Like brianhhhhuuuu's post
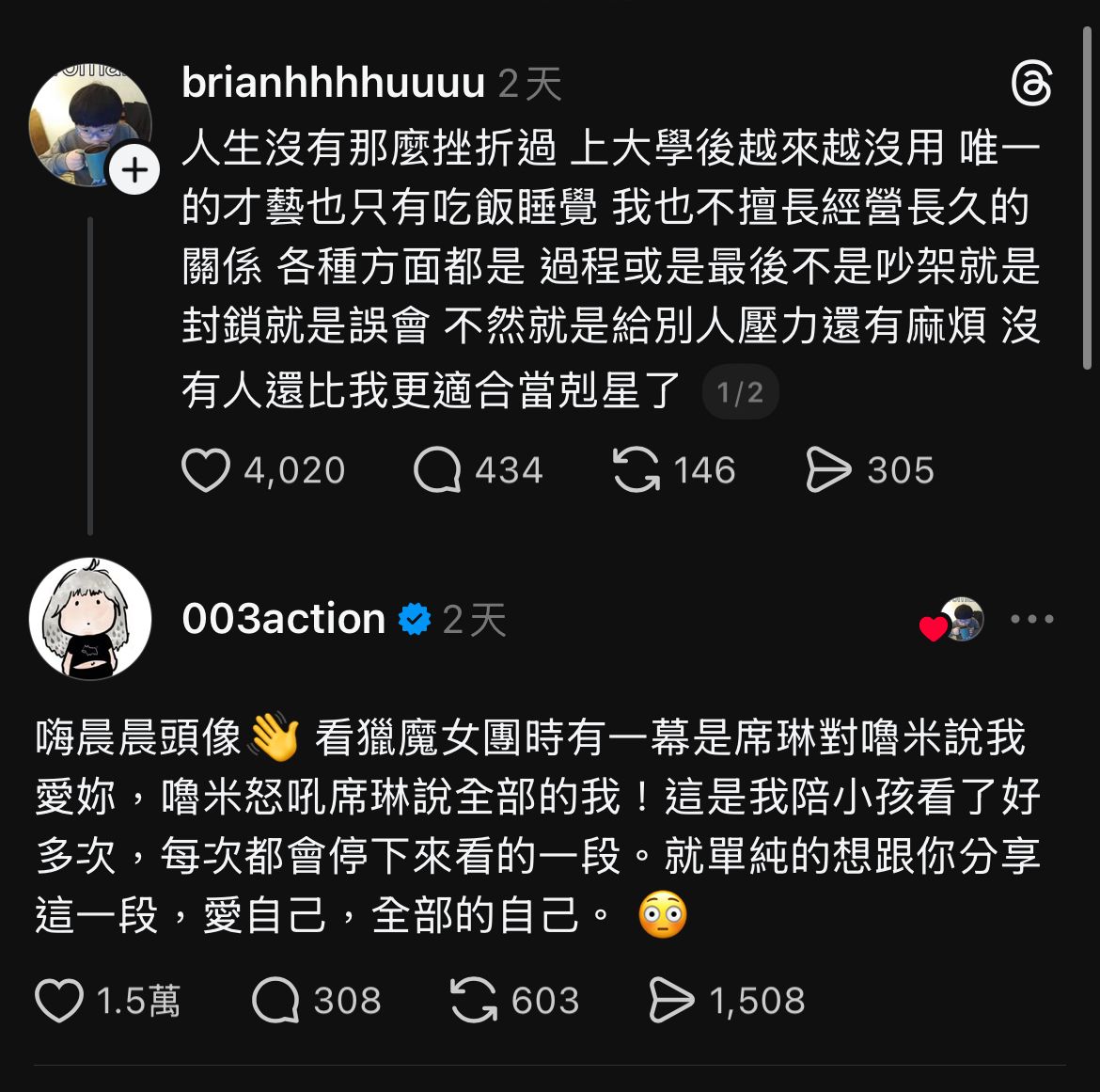The height and width of the screenshot is (1092, 1100). tap(206, 470)
